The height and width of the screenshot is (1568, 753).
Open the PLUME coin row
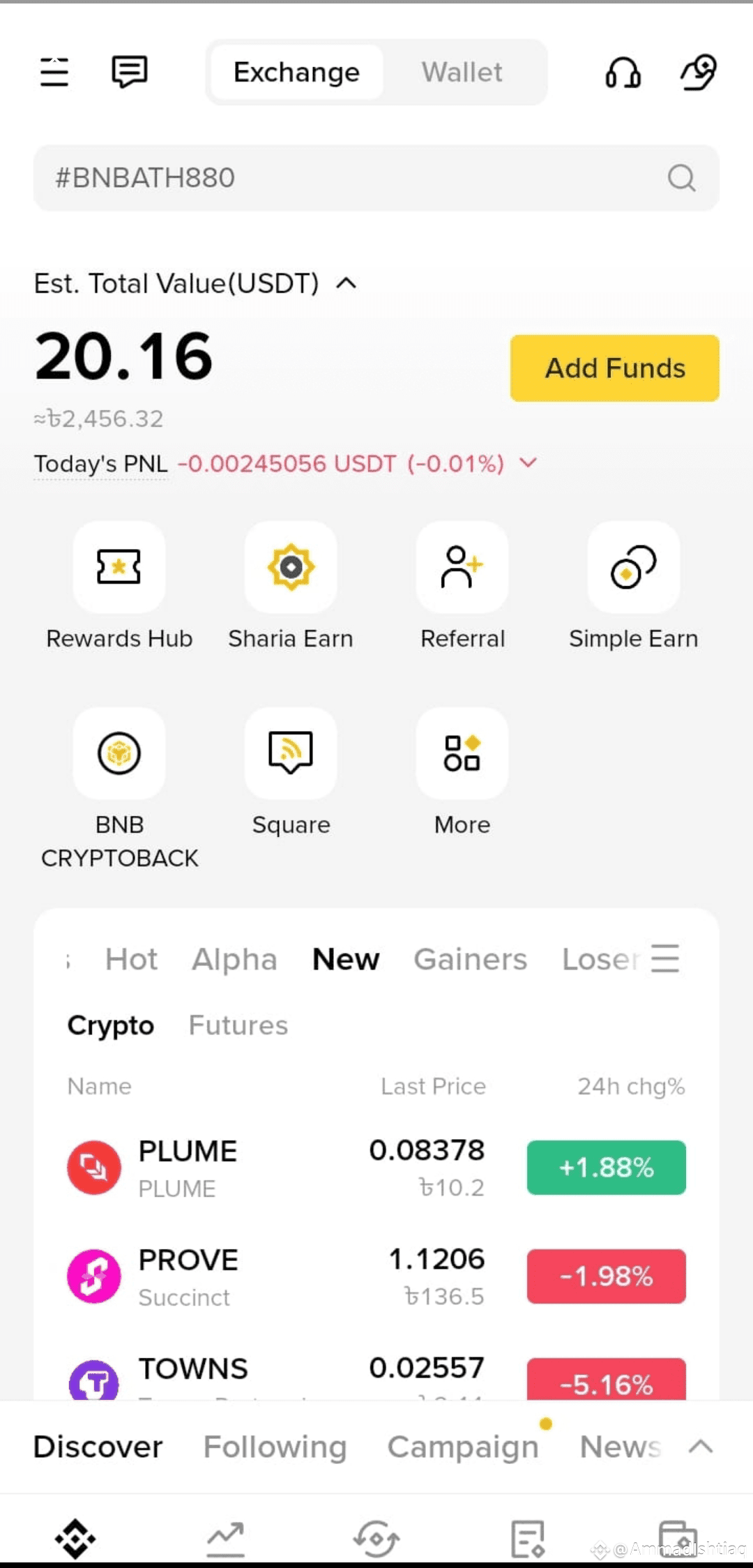click(376, 1168)
